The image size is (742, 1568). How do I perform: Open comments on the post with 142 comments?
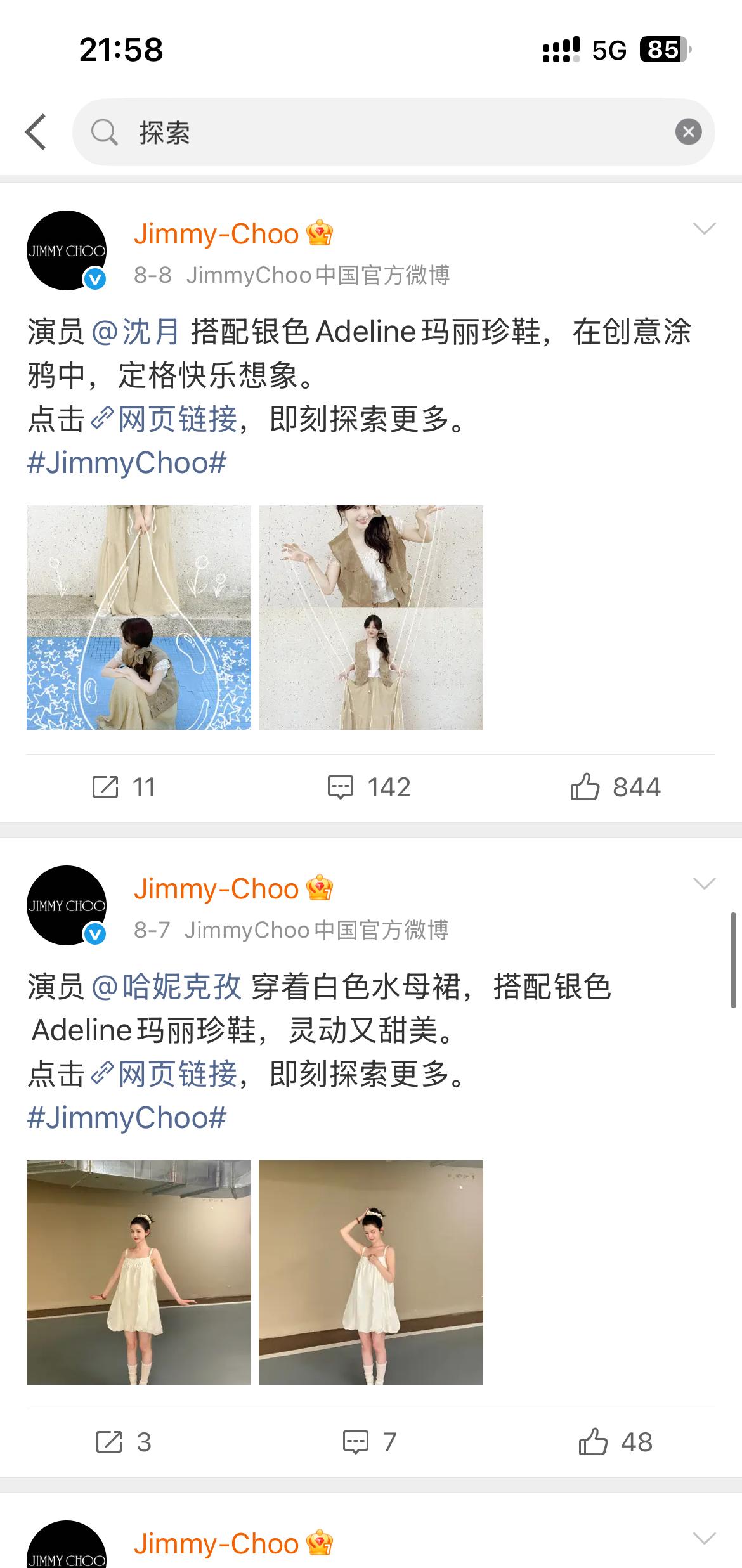click(x=369, y=787)
